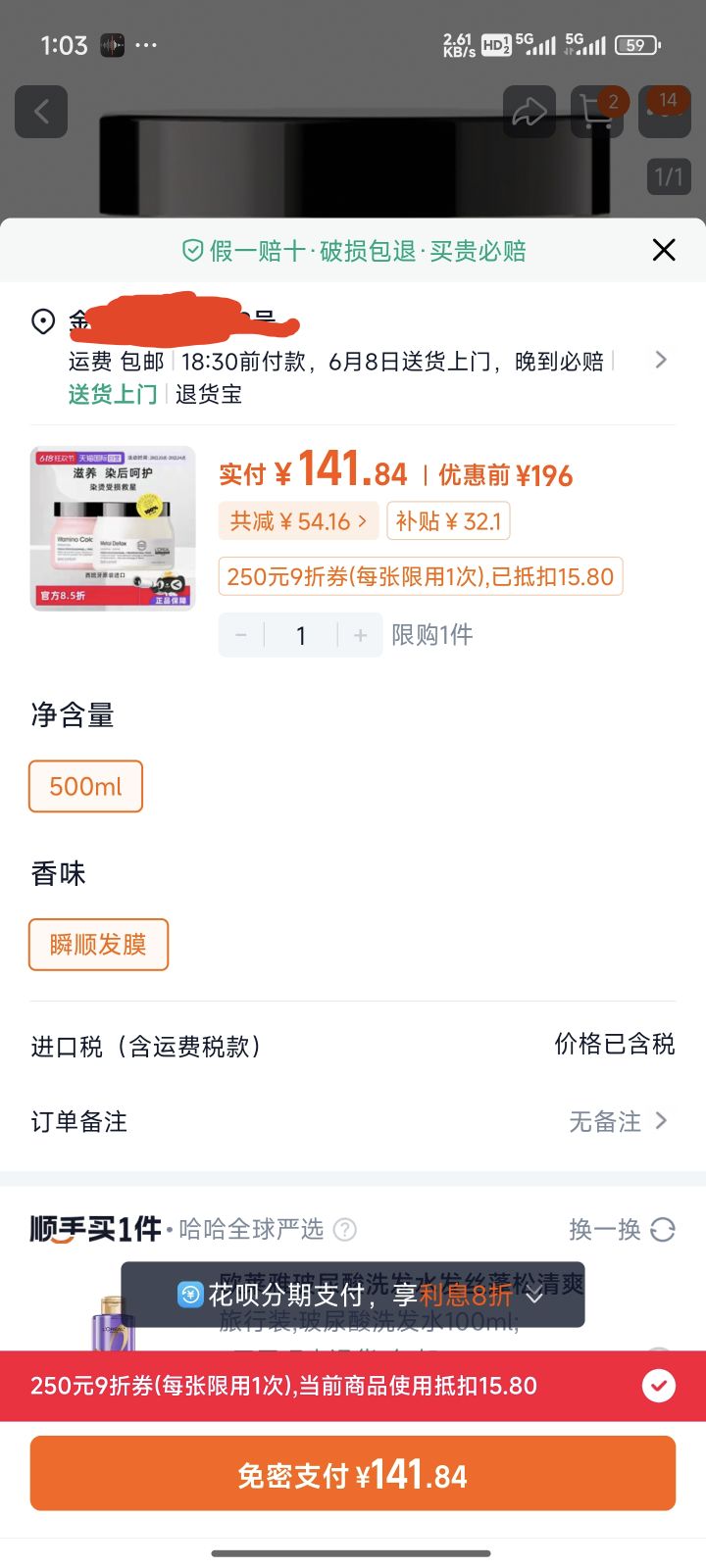The height and width of the screenshot is (1568, 706).
Task: Decrease quantity with the minus button
Action: (x=241, y=636)
